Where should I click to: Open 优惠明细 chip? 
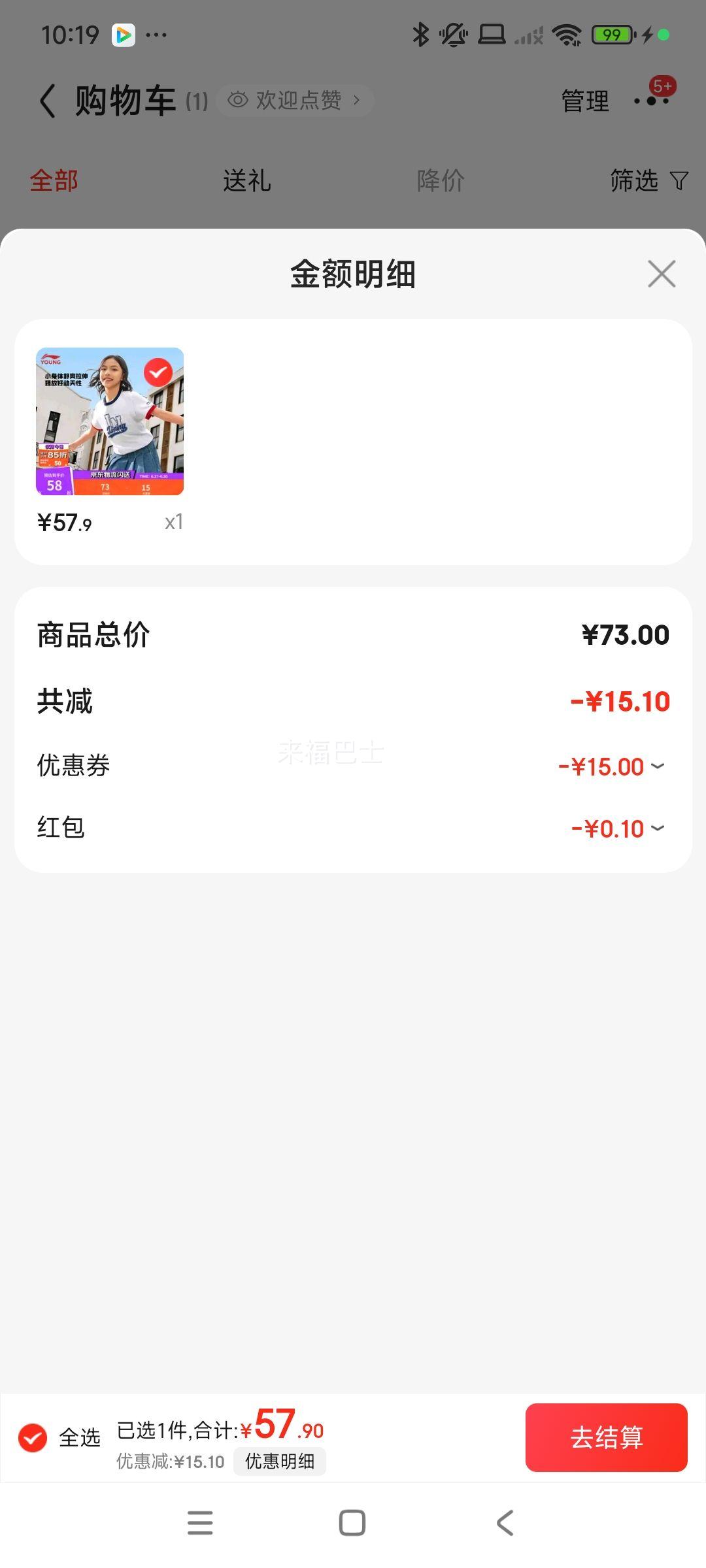280,1462
